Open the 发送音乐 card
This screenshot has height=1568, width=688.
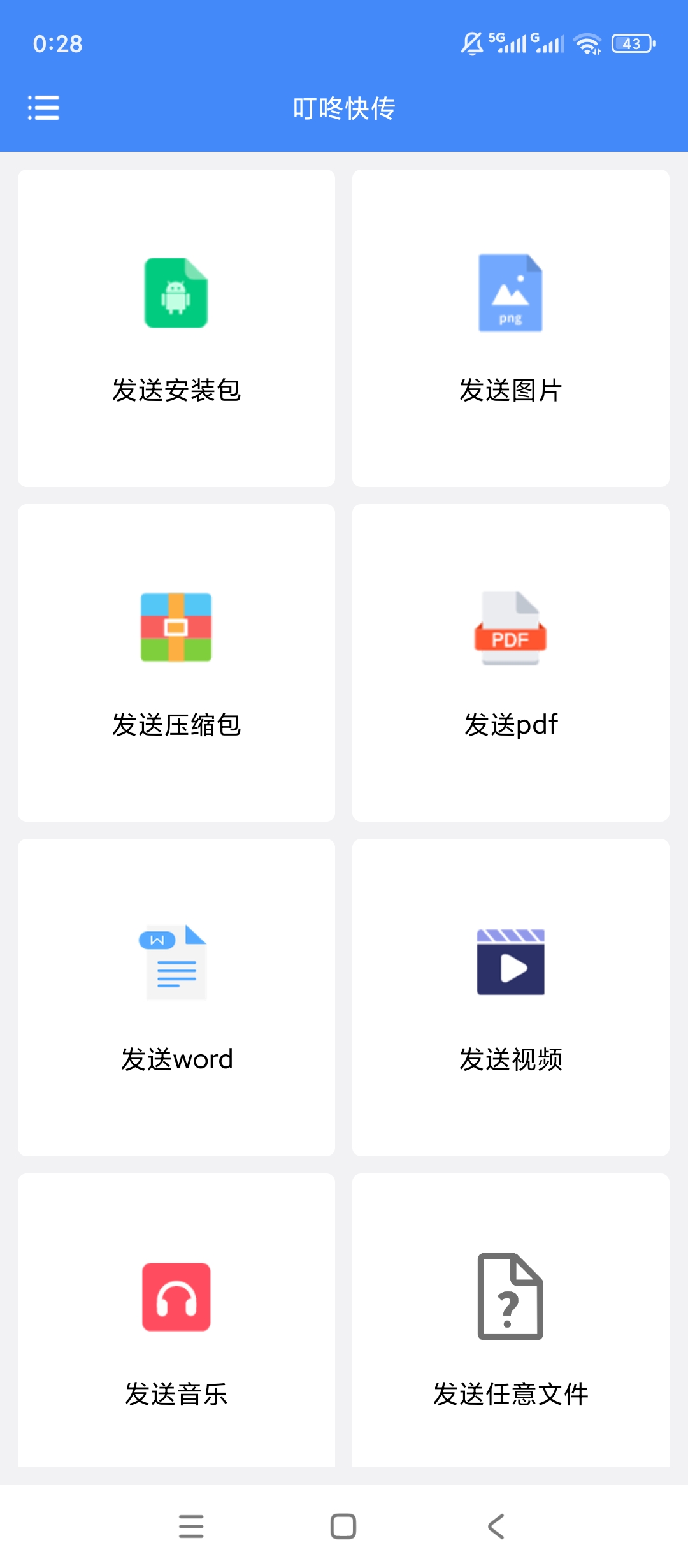click(176, 1321)
